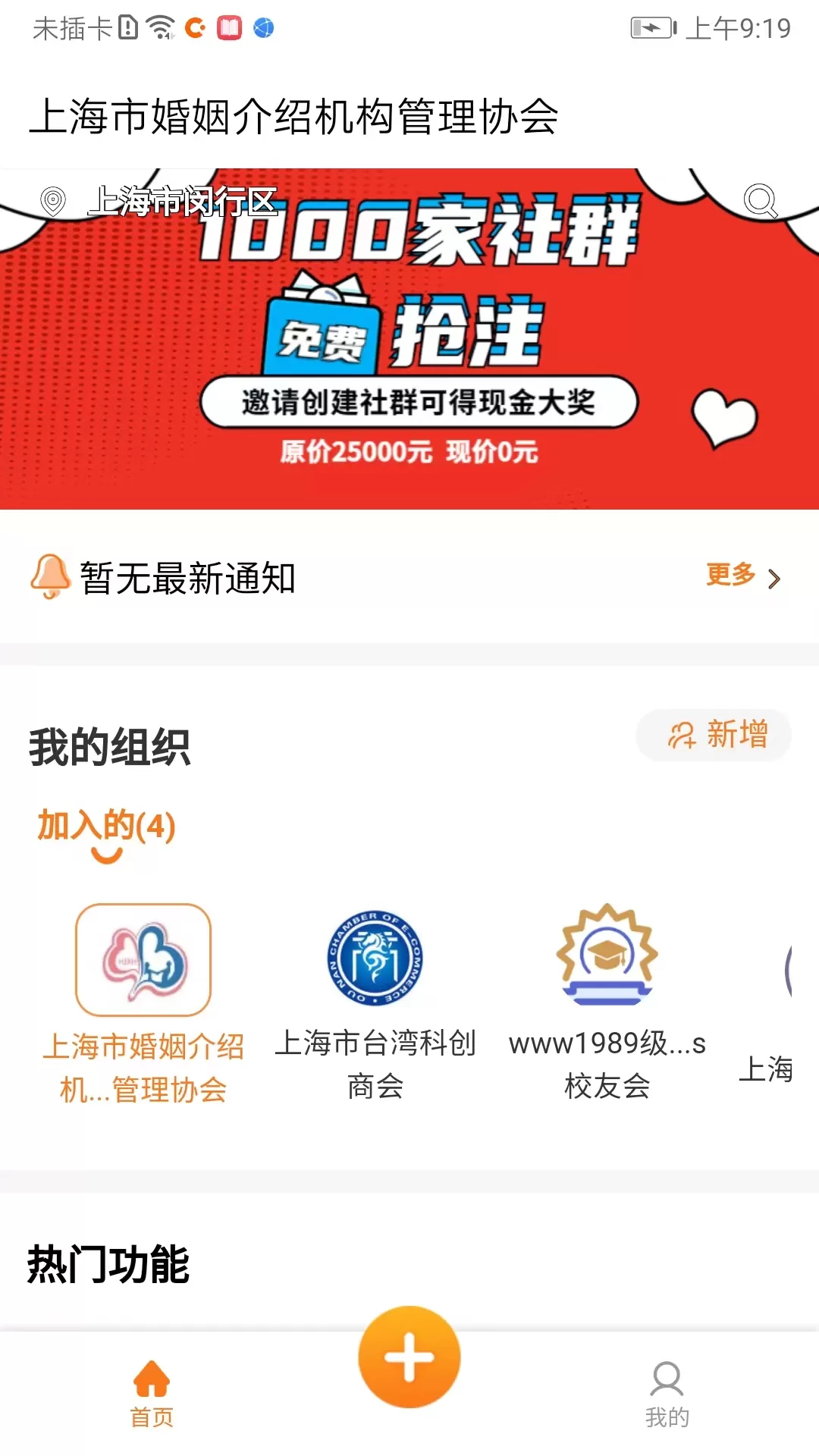The image size is (819, 1456).
Task: Tap the orange plus button
Action: [x=409, y=1357]
